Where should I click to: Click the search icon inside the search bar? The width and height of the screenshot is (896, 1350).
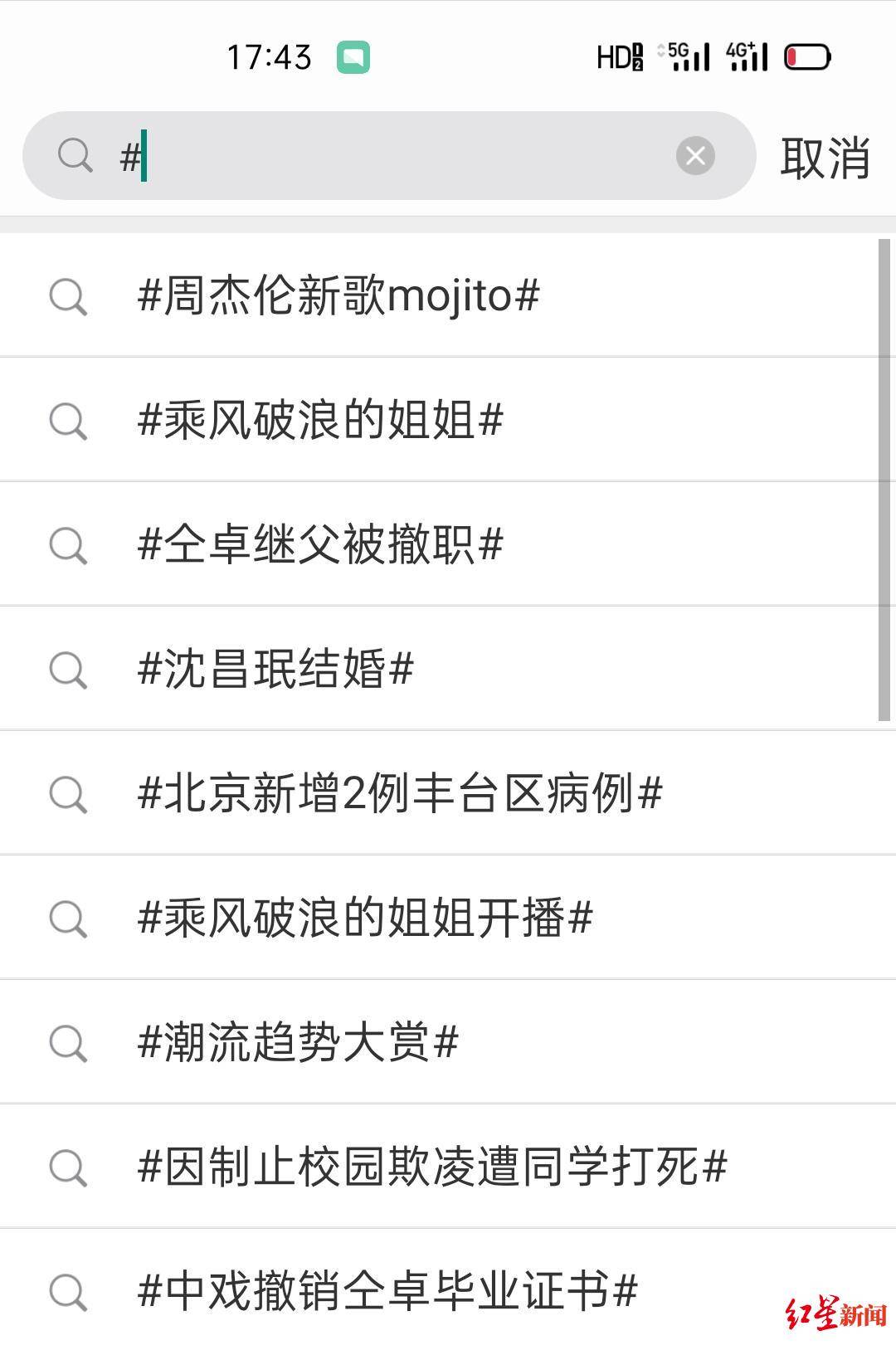(75, 156)
